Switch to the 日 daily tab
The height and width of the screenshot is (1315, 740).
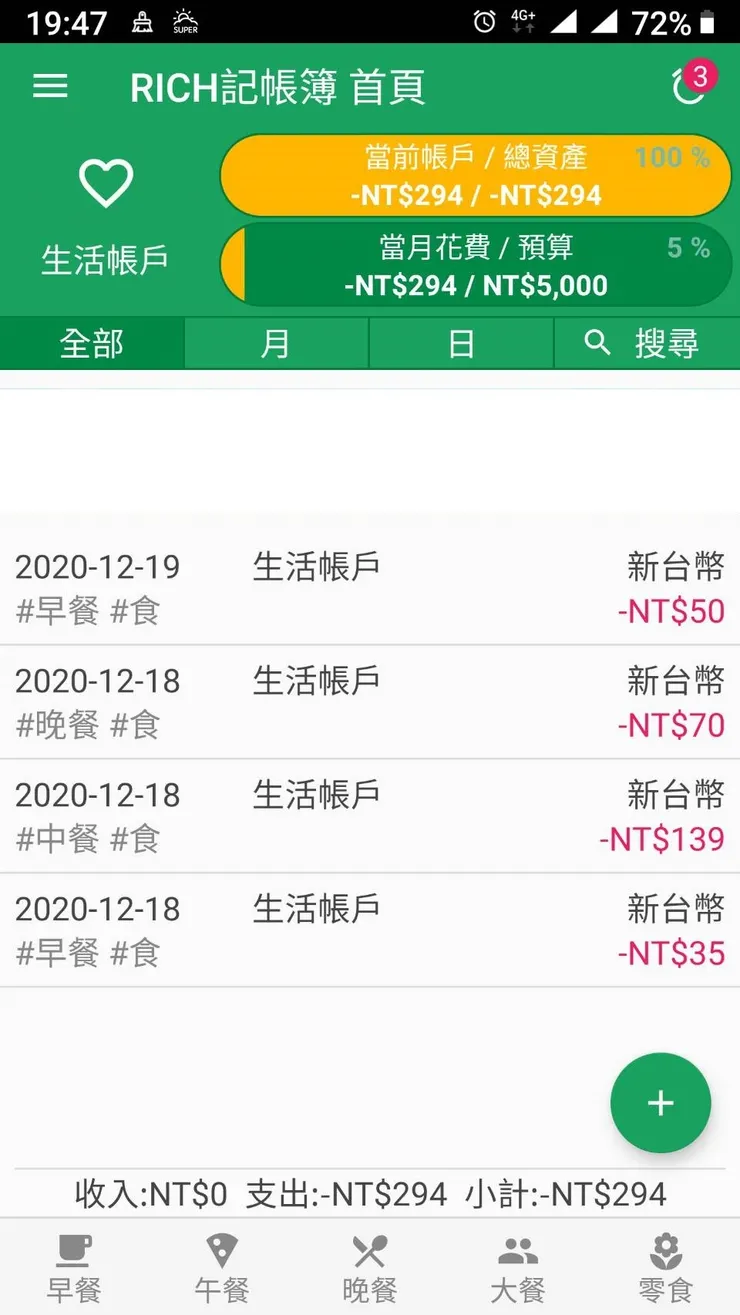pos(462,342)
